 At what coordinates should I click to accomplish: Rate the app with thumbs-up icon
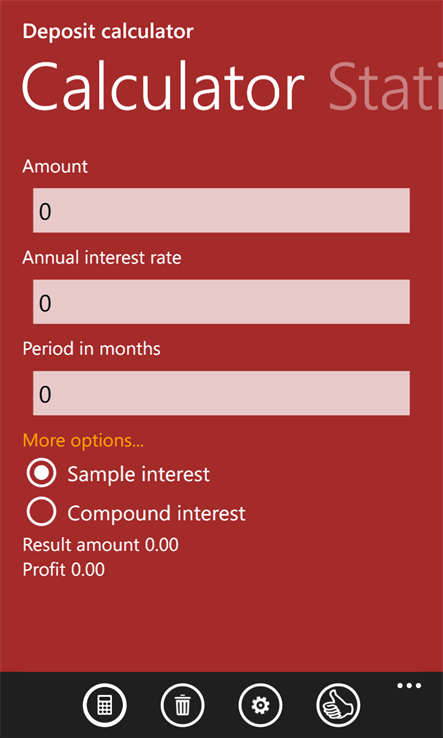(338, 706)
